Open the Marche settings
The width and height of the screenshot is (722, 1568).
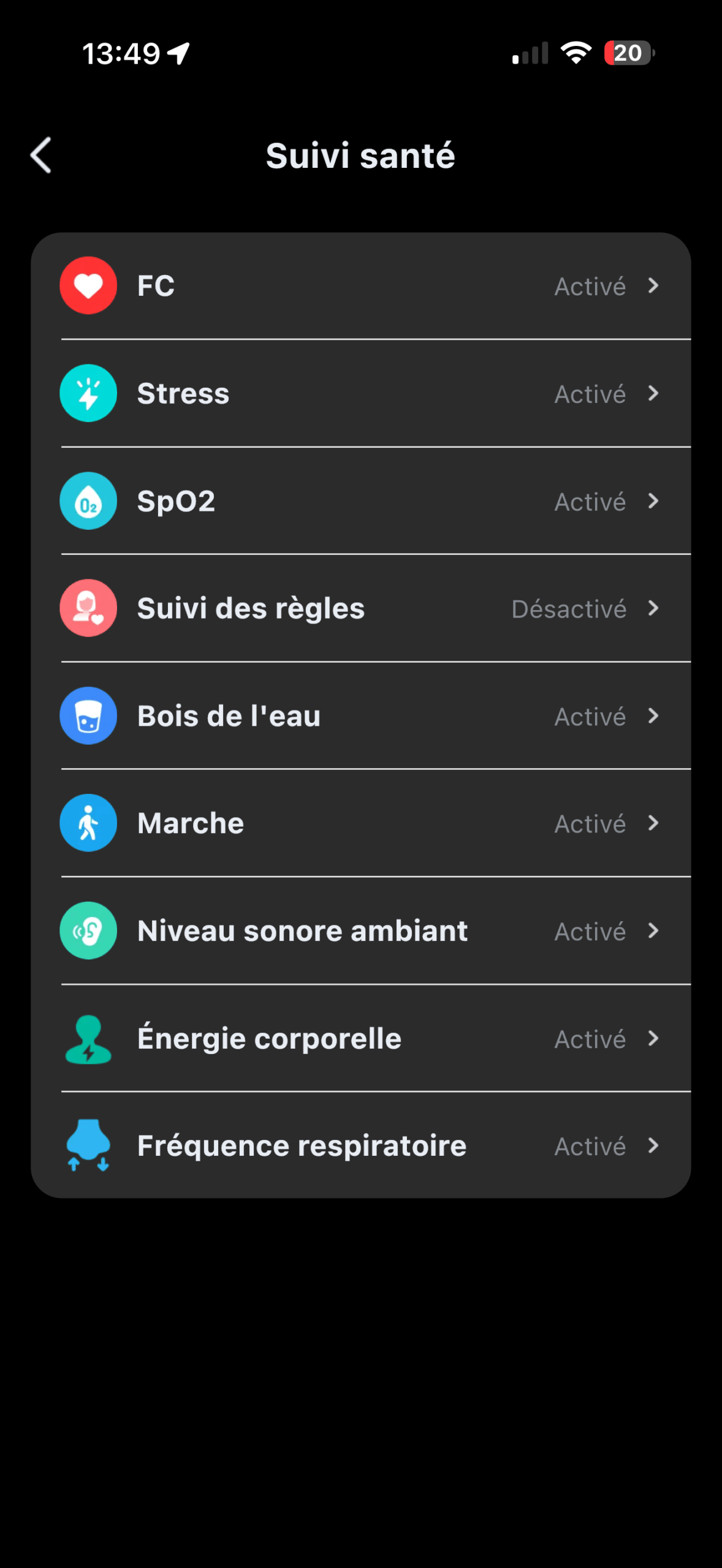(361, 823)
